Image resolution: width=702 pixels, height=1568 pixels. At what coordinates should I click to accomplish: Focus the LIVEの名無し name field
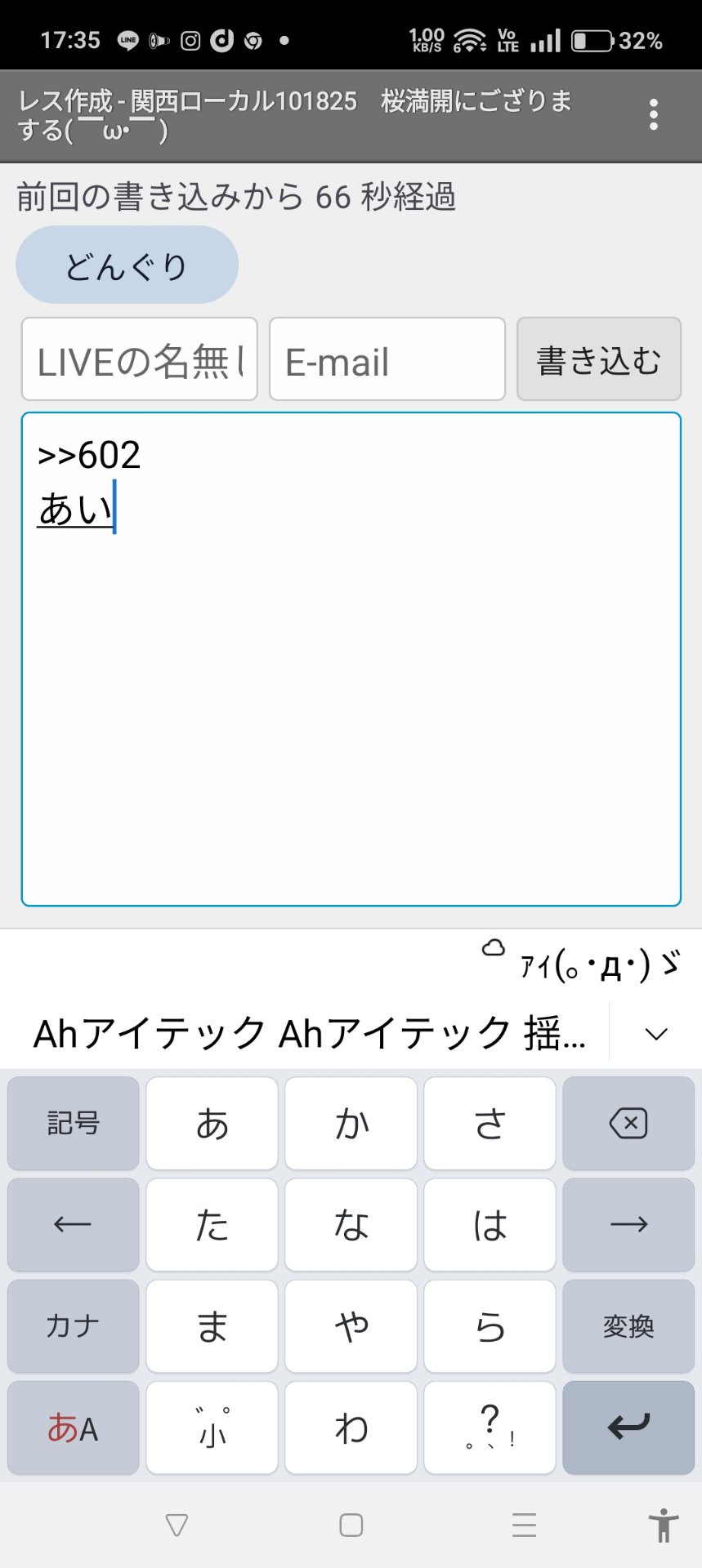click(x=140, y=360)
